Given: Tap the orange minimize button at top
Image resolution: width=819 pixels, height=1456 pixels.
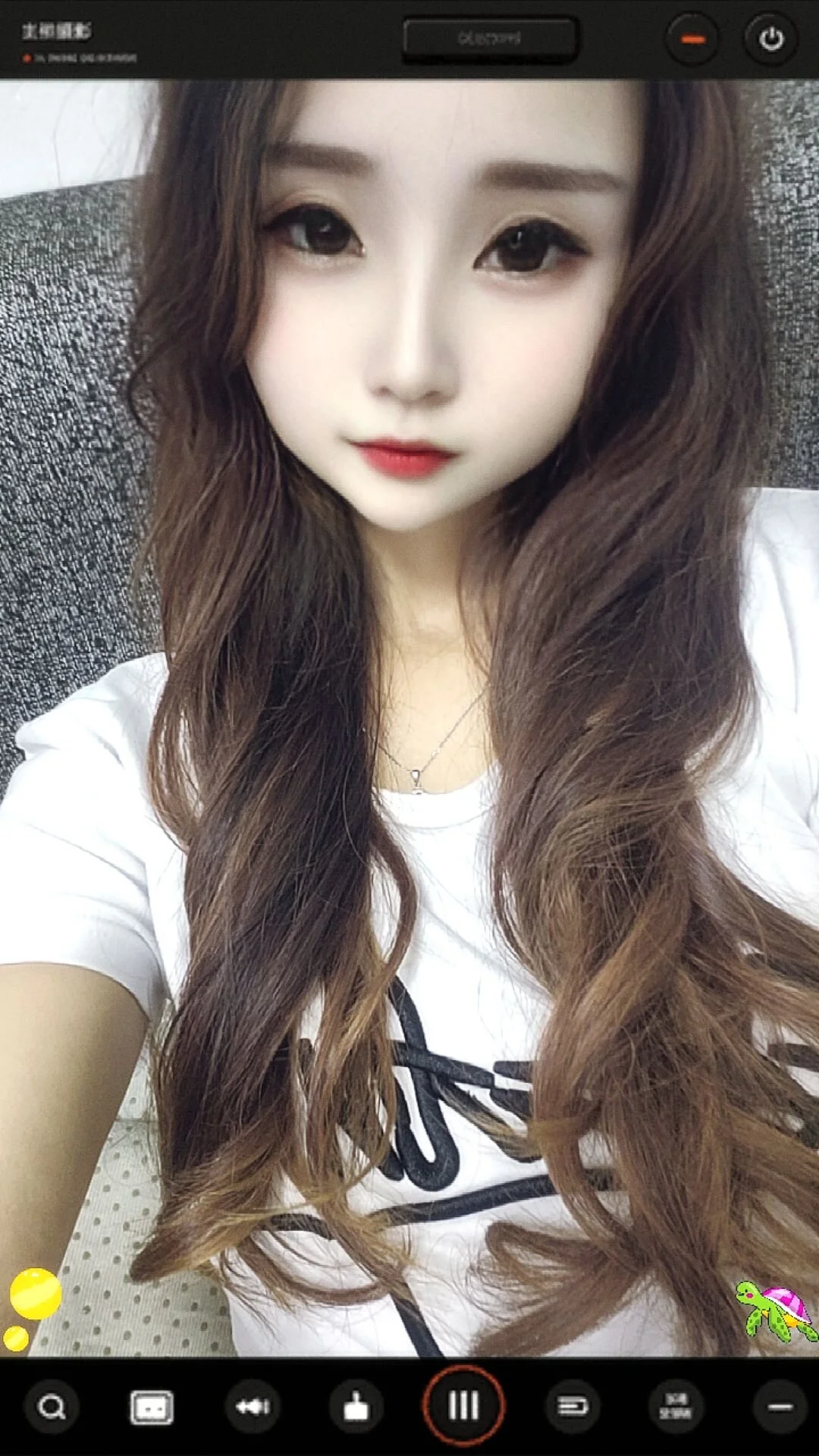Looking at the screenshot, I should [692, 39].
